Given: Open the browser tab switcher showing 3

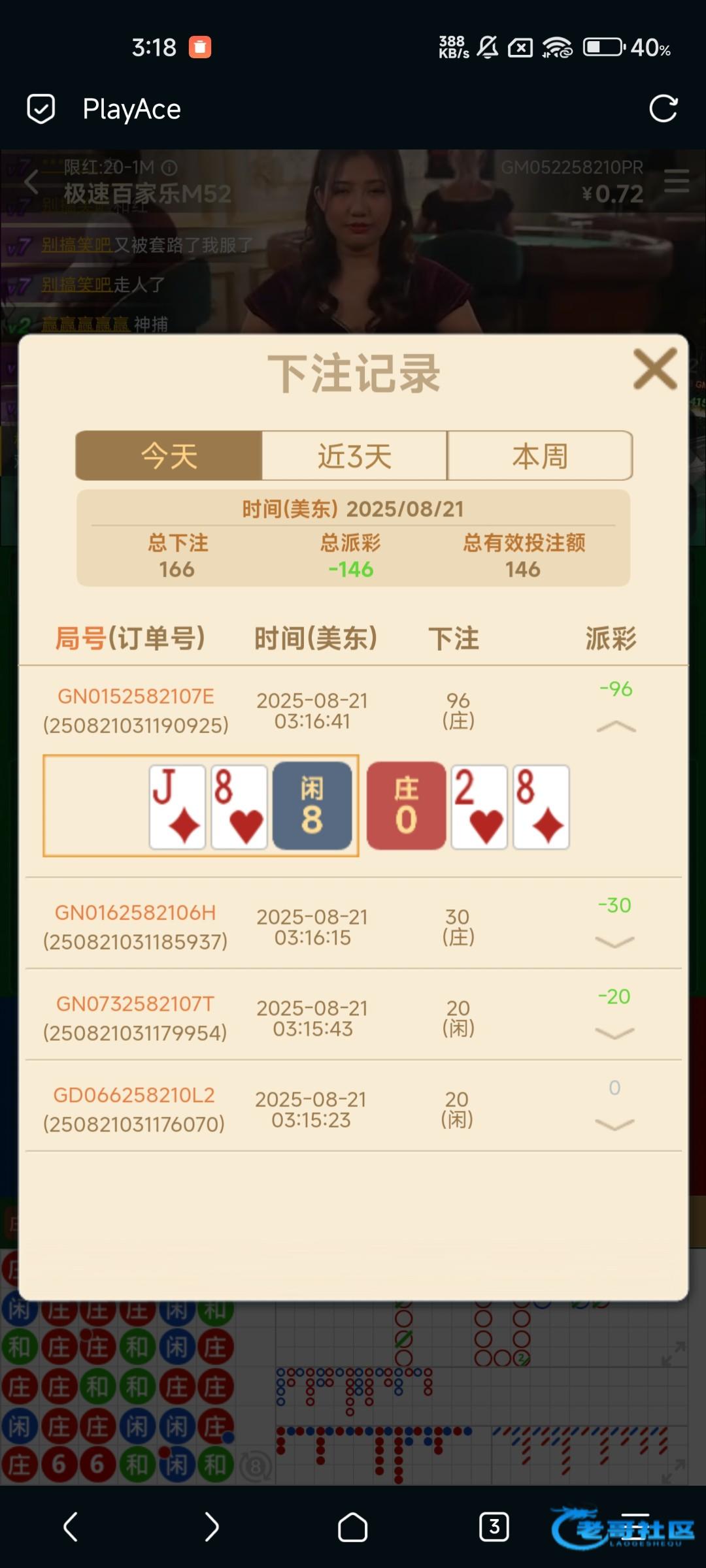Looking at the screenshot, I should tap(494, 1527).
